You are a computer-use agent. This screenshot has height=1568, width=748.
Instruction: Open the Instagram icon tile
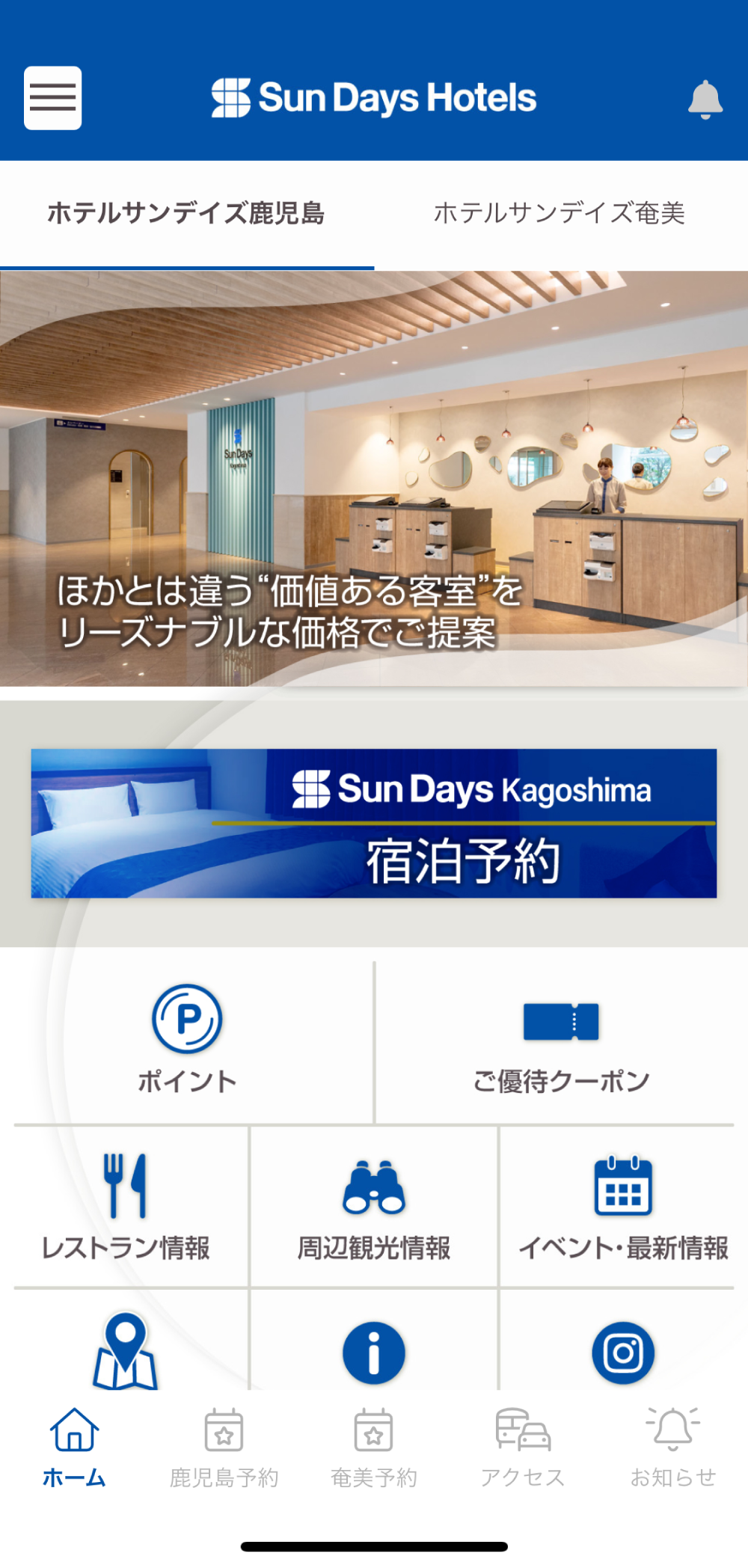point(623,1353)
